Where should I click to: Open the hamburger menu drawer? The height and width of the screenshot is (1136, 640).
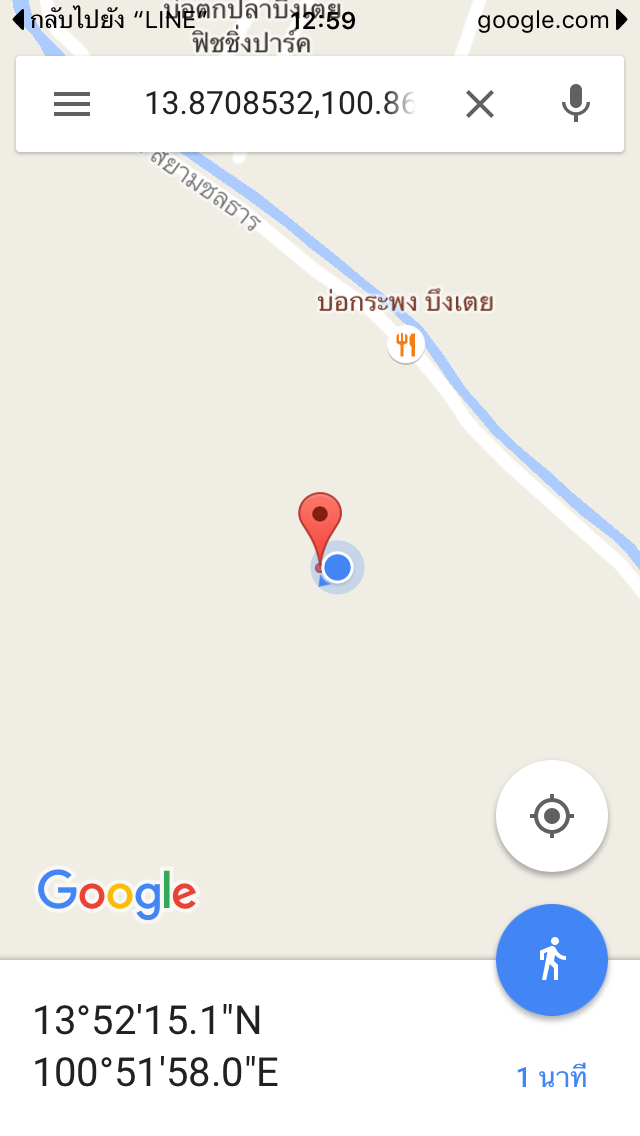pyautogui.click(x=72, y=104)
